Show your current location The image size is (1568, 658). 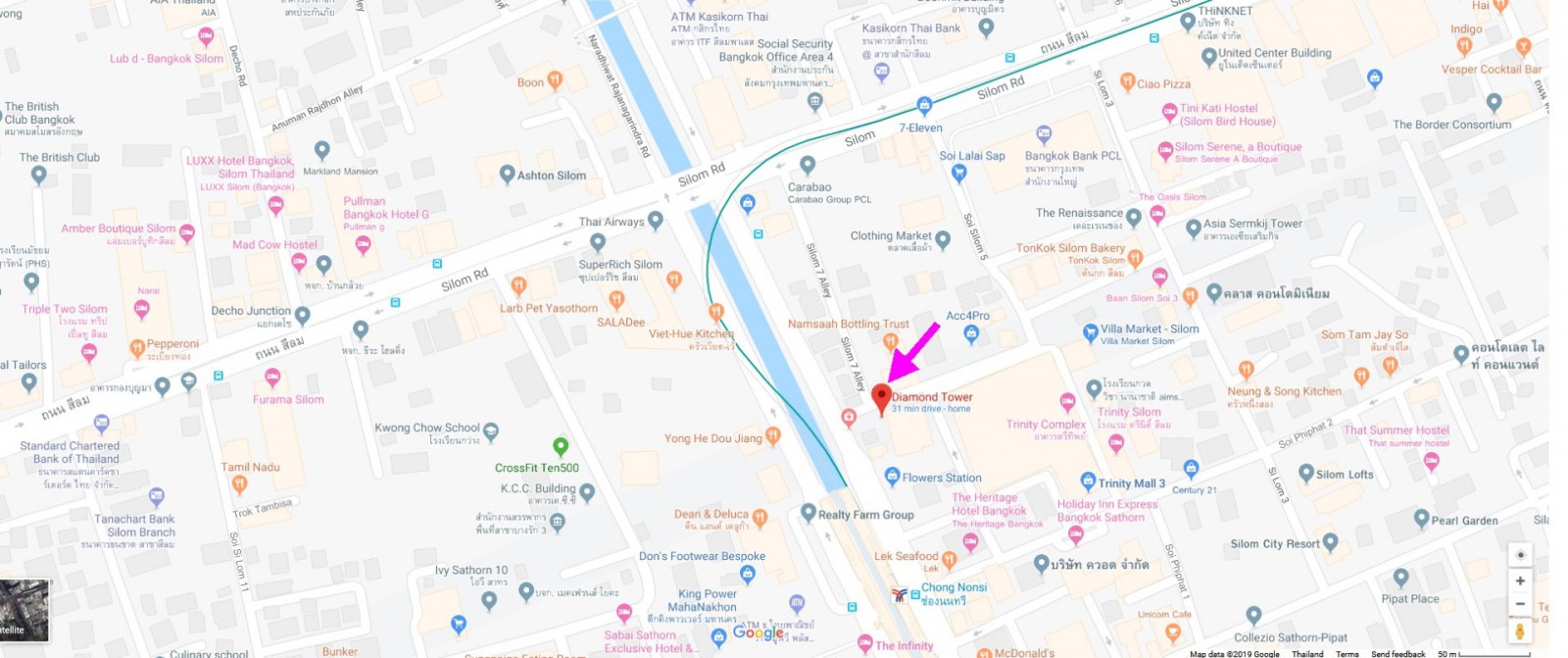click(x=1520, y=555)
